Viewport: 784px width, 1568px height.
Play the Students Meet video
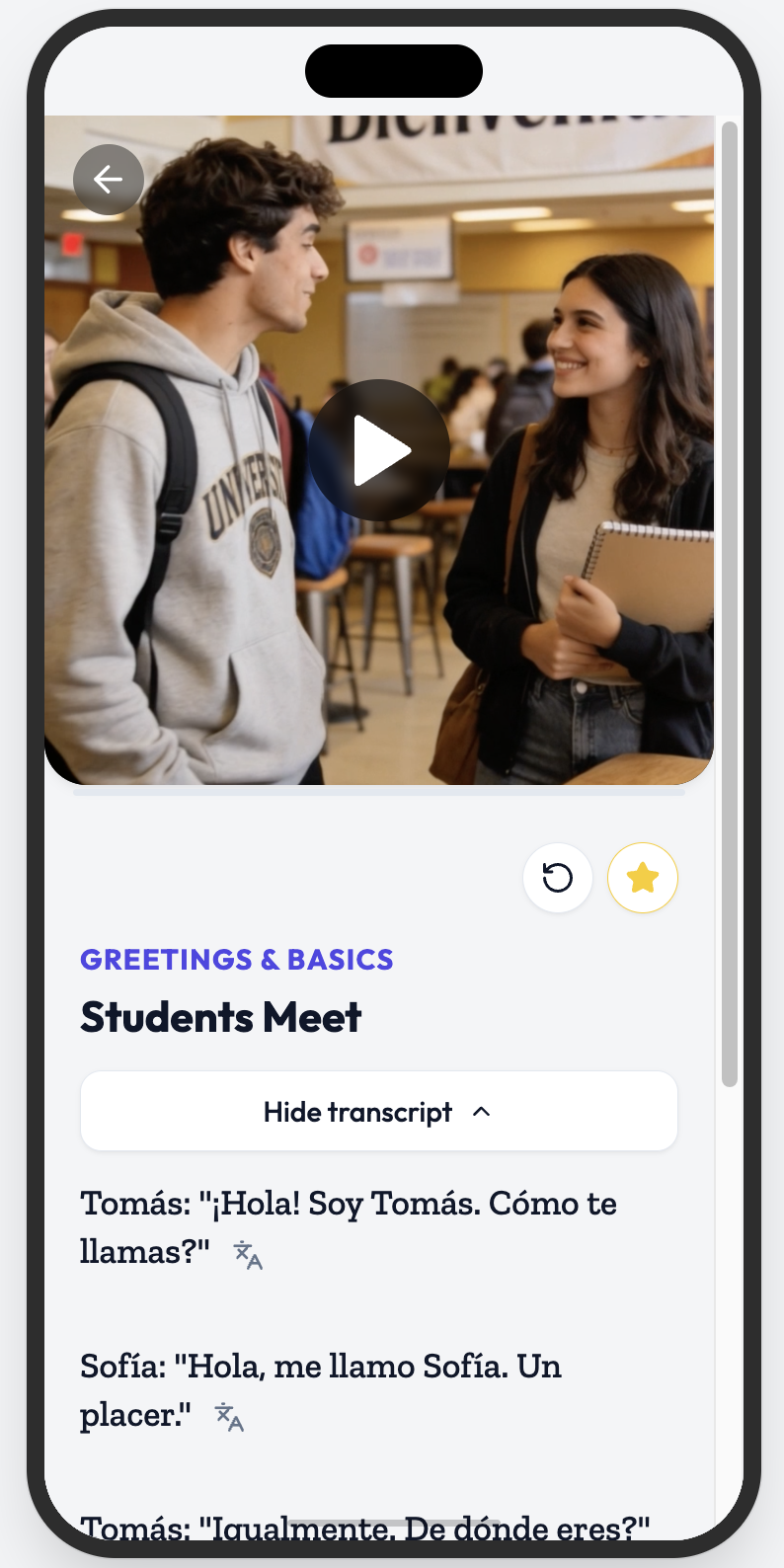coord(380,450)
